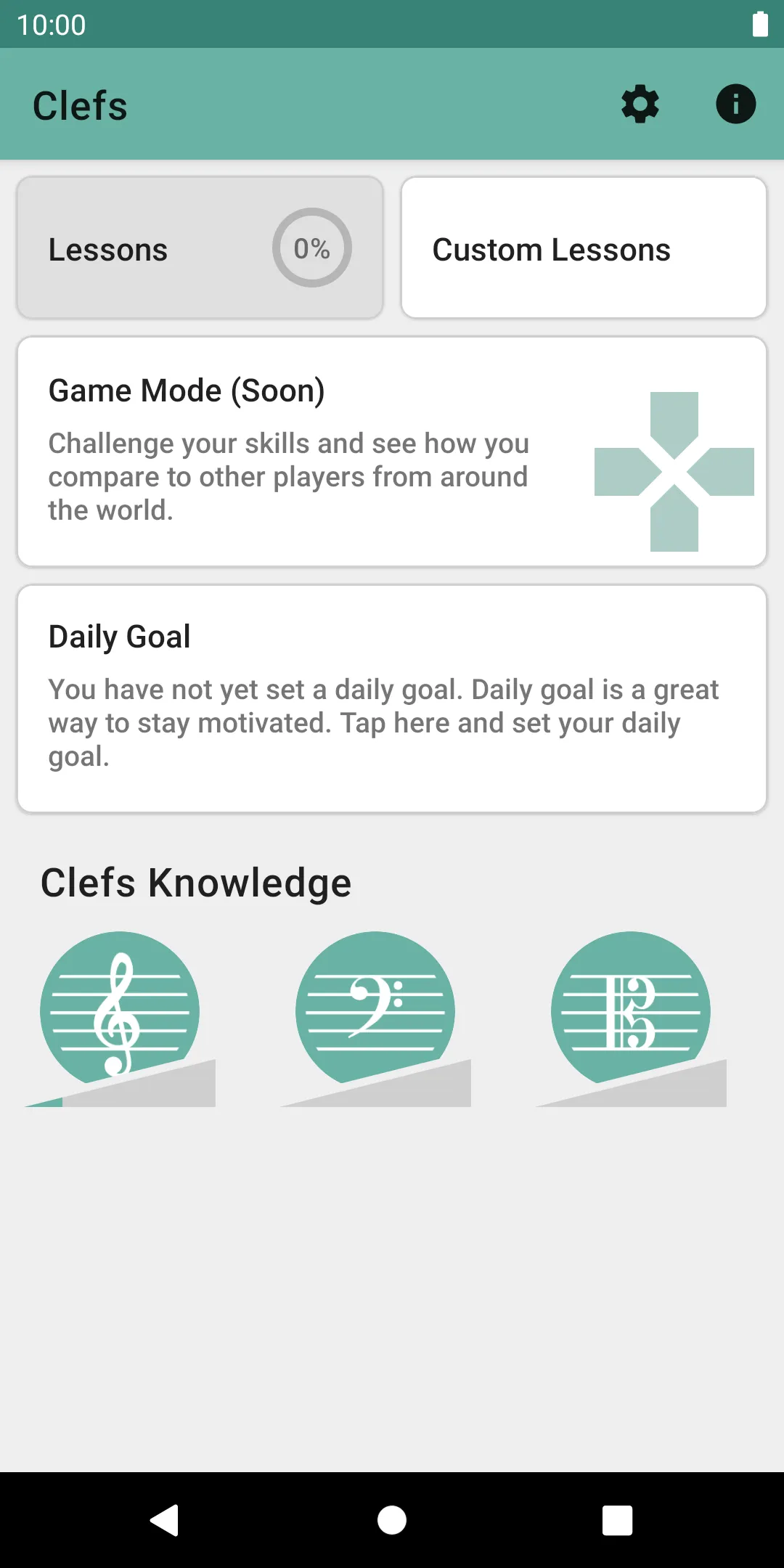This screenshot has width=784, height=1568.
Task: Open the info icon
Action: 736,105
